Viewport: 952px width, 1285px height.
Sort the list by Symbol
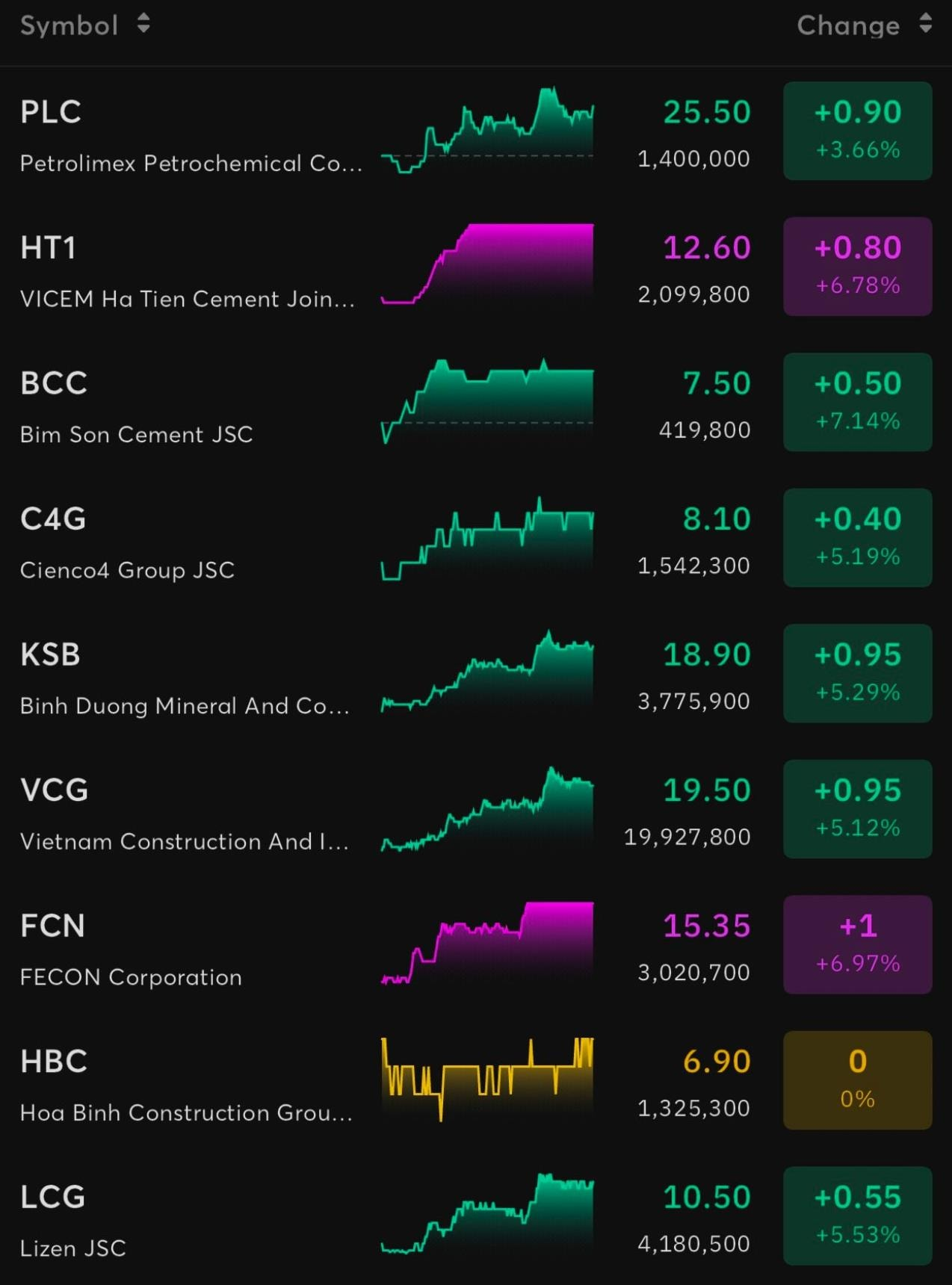84,25
